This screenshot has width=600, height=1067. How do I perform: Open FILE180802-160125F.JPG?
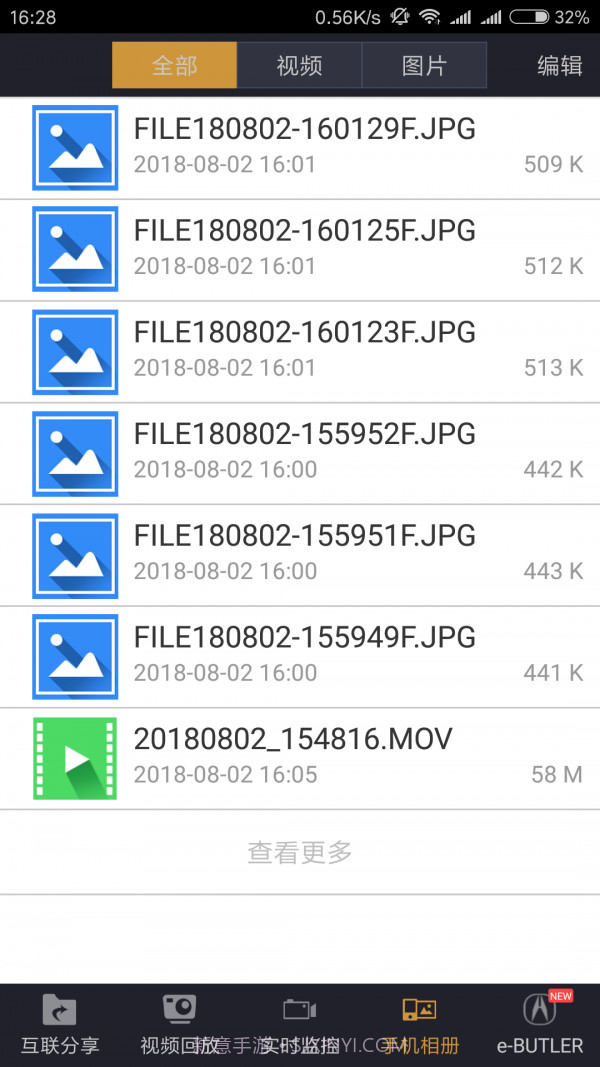click(300, 249)
